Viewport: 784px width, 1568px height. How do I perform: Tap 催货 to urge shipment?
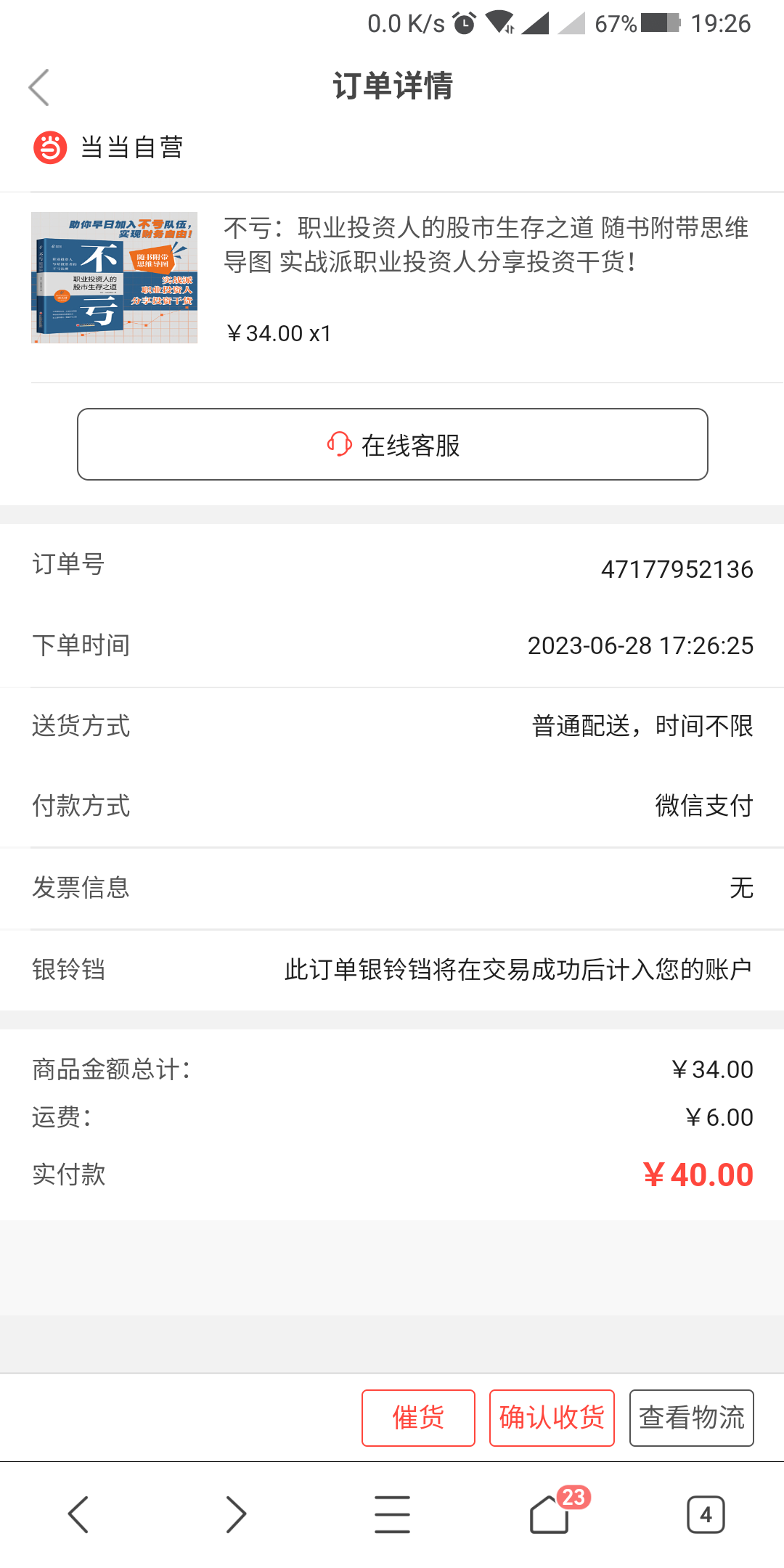(418, 1418)
